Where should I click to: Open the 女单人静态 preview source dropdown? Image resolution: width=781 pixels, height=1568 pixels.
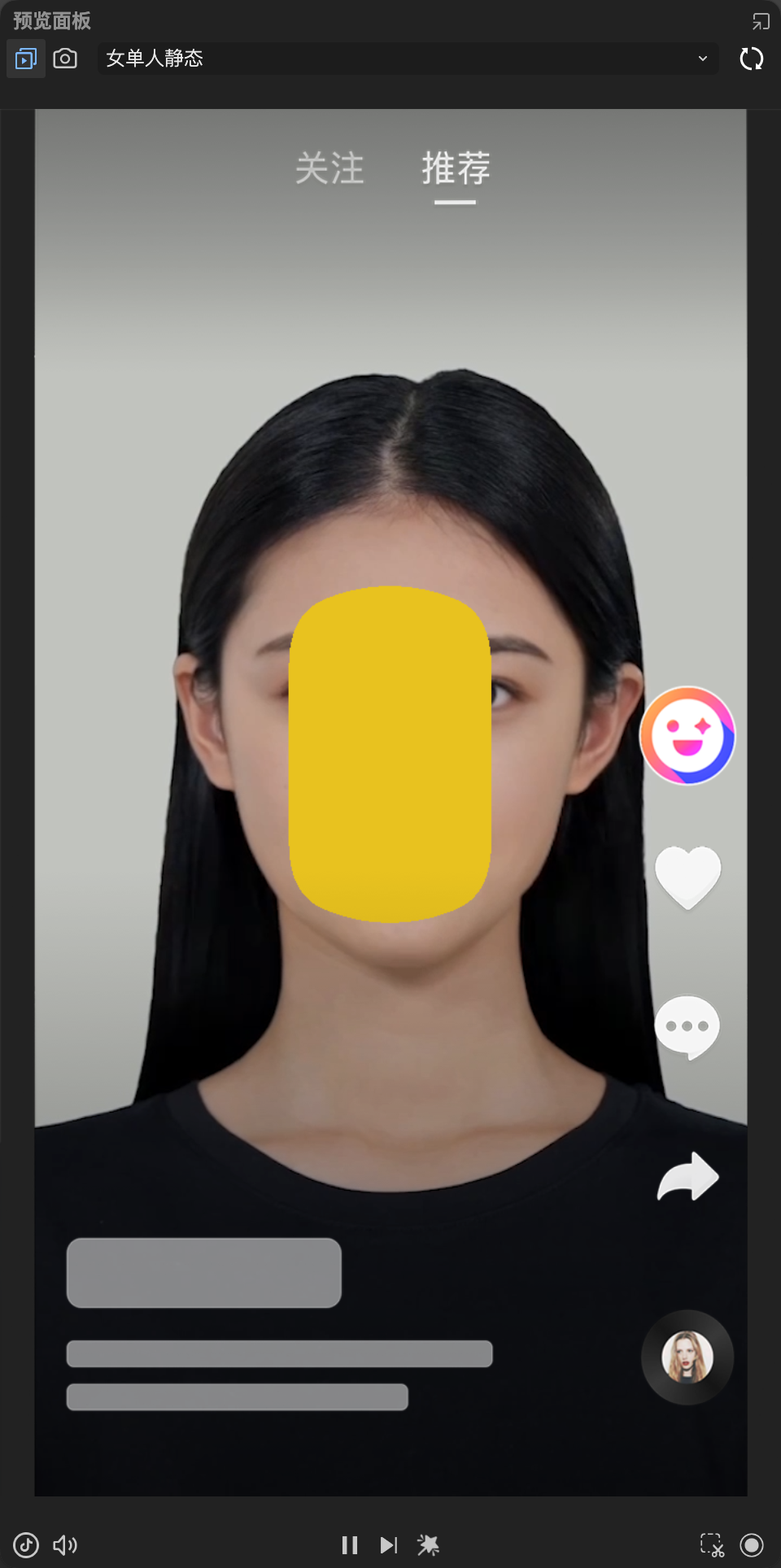pyautogui.click(x=408, y=59)
